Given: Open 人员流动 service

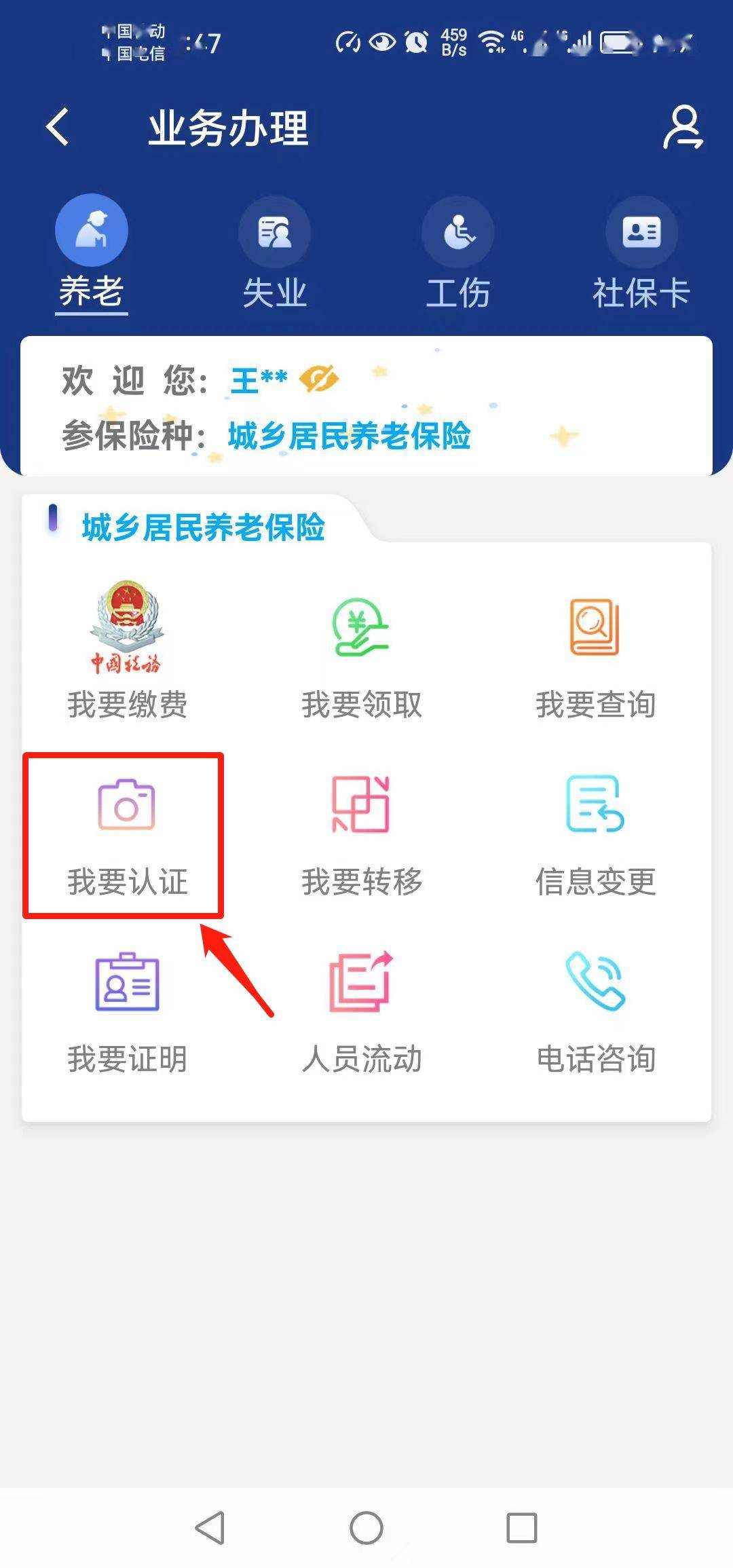Looking at the screenshot, I should [362, 1013].
